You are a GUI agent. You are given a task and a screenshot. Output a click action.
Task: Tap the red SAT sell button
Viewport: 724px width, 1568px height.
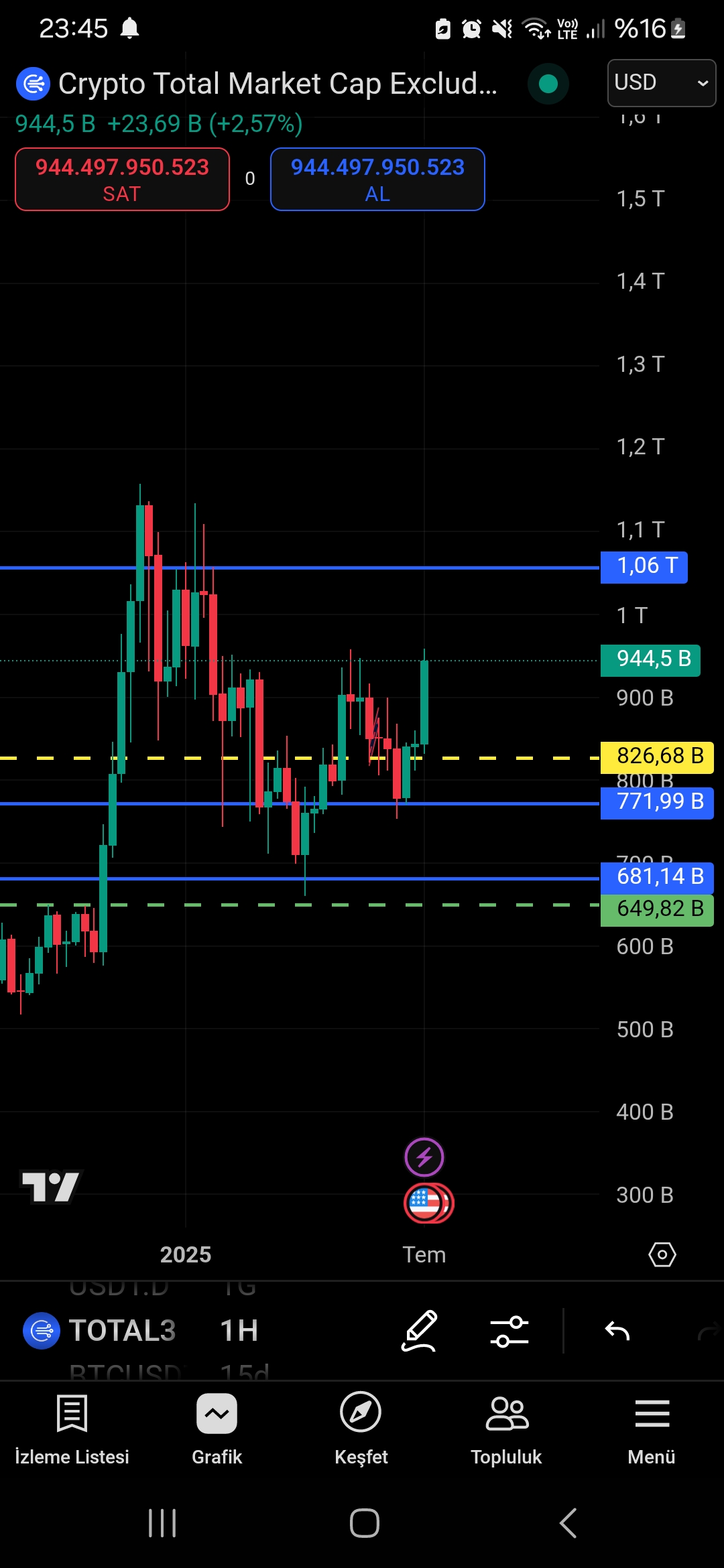point(122,179)
